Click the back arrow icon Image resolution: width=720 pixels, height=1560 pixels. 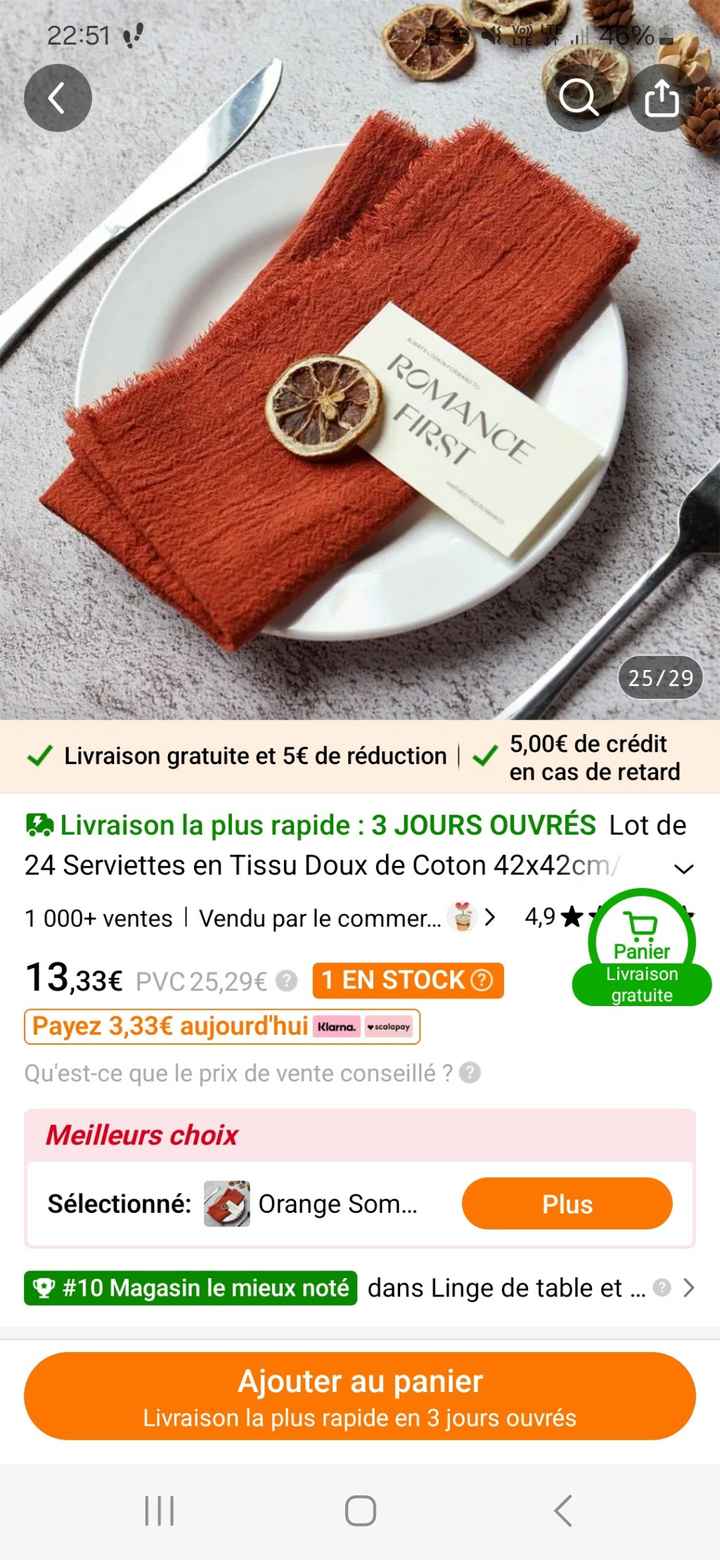click(57, 97)
